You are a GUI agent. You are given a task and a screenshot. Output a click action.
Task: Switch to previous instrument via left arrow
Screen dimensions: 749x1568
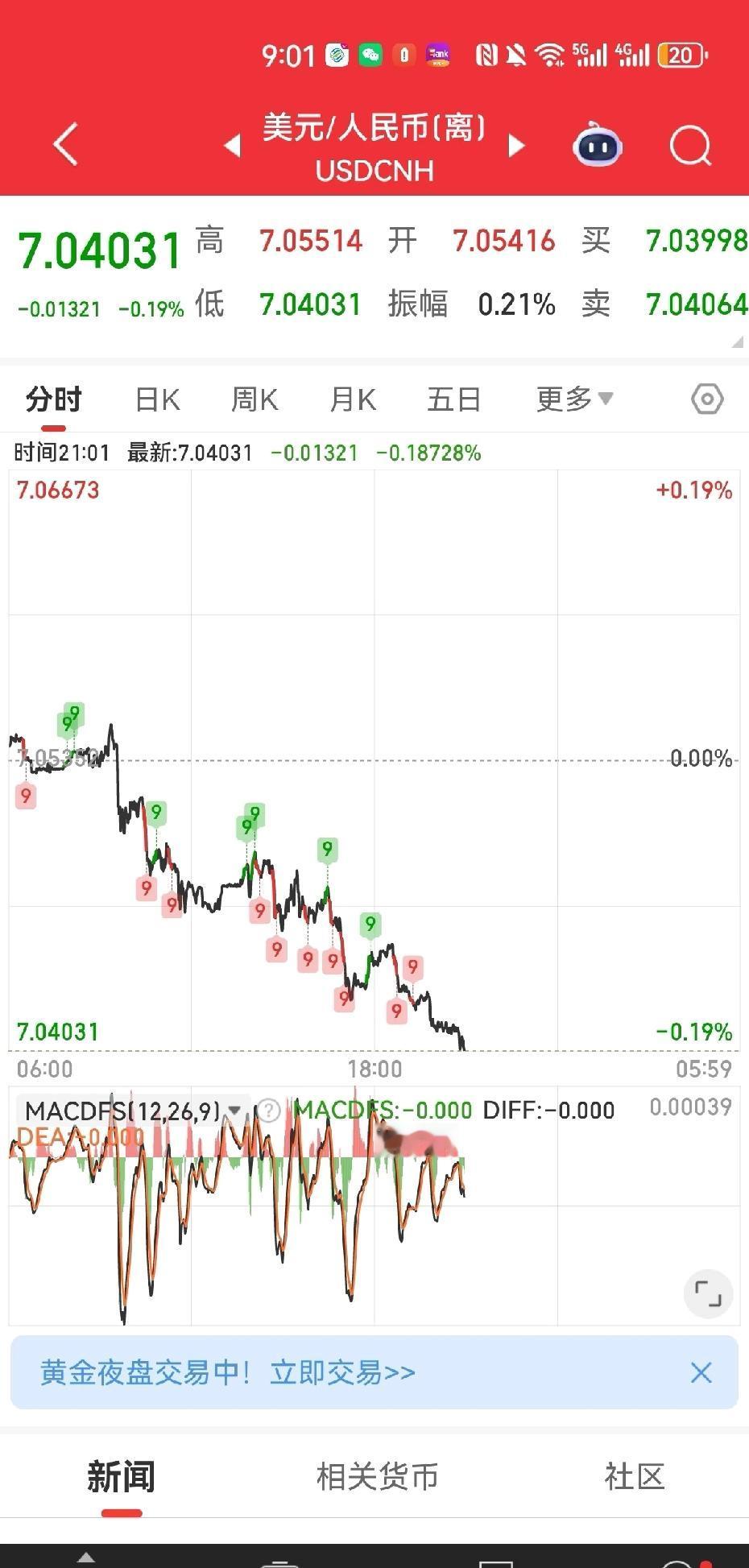[x=232, y=147]
